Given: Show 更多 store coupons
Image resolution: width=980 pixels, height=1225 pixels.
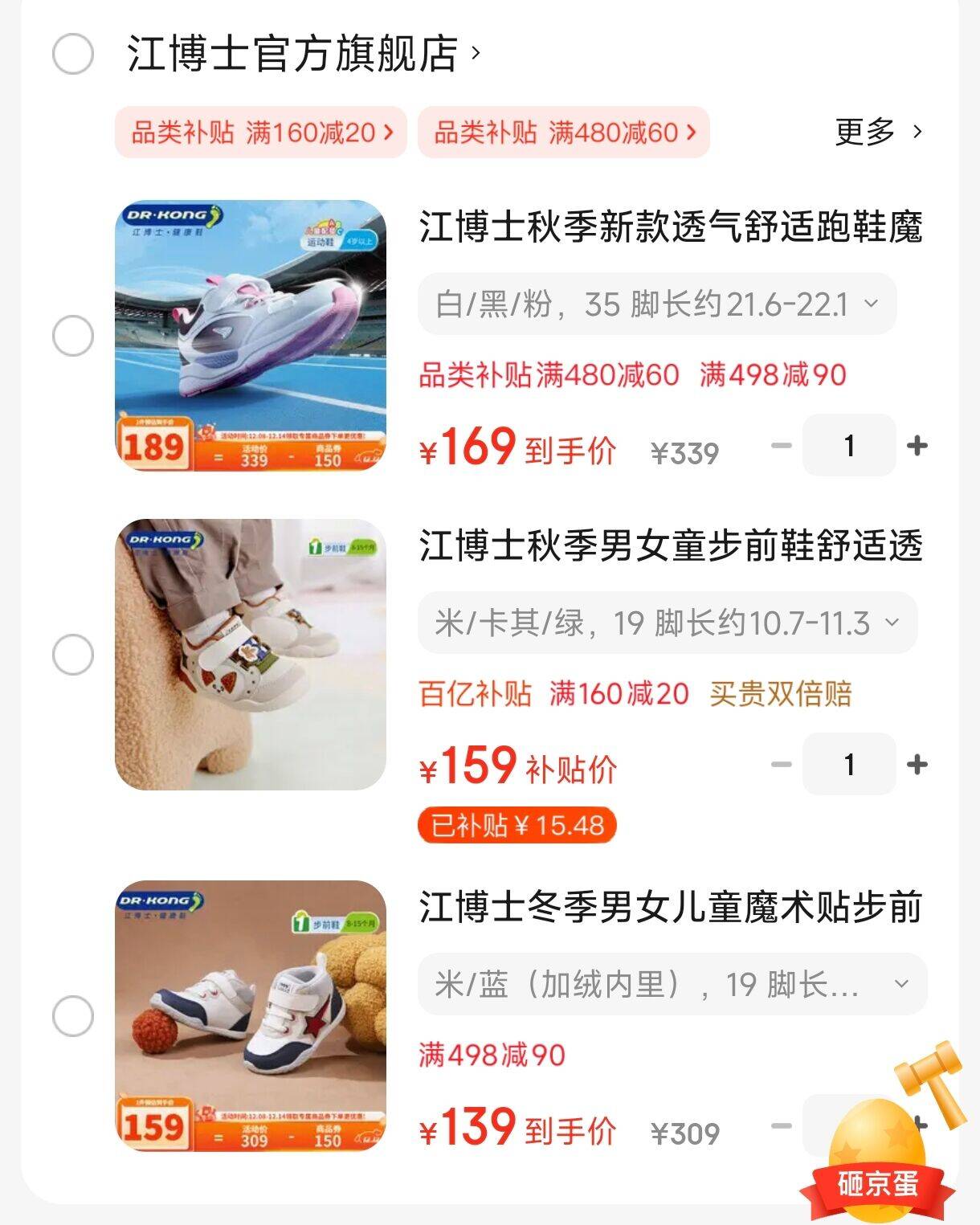Looking at the screenshot, I should [879, 132].
